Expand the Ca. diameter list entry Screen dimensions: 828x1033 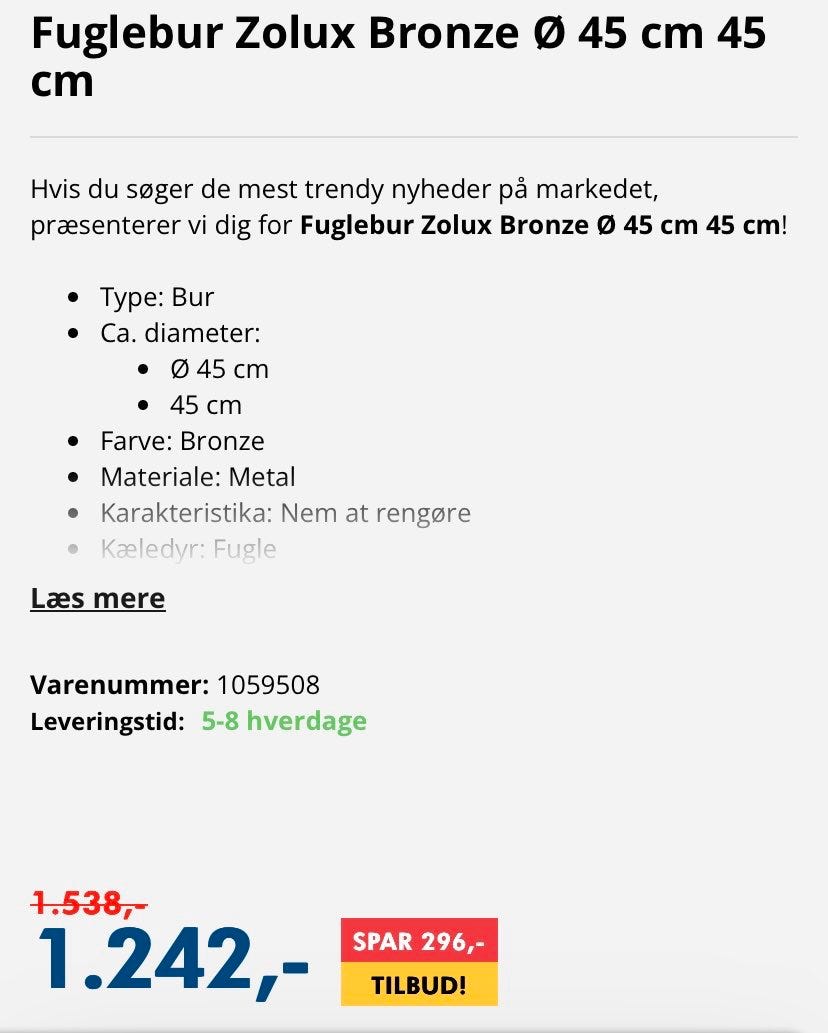(180, 332)
